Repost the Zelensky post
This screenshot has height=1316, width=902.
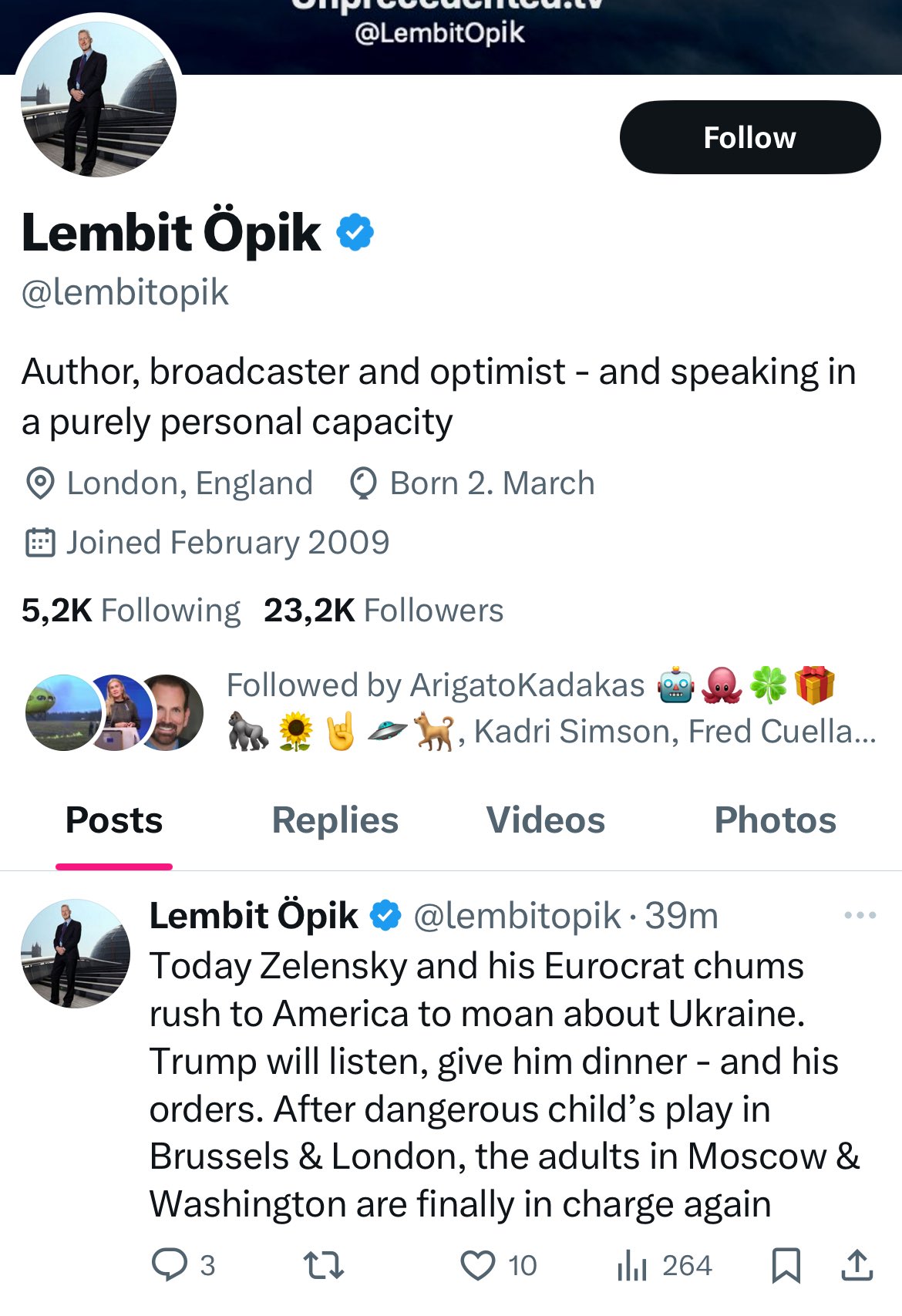pyautogui.click(x=324, y=1265)
